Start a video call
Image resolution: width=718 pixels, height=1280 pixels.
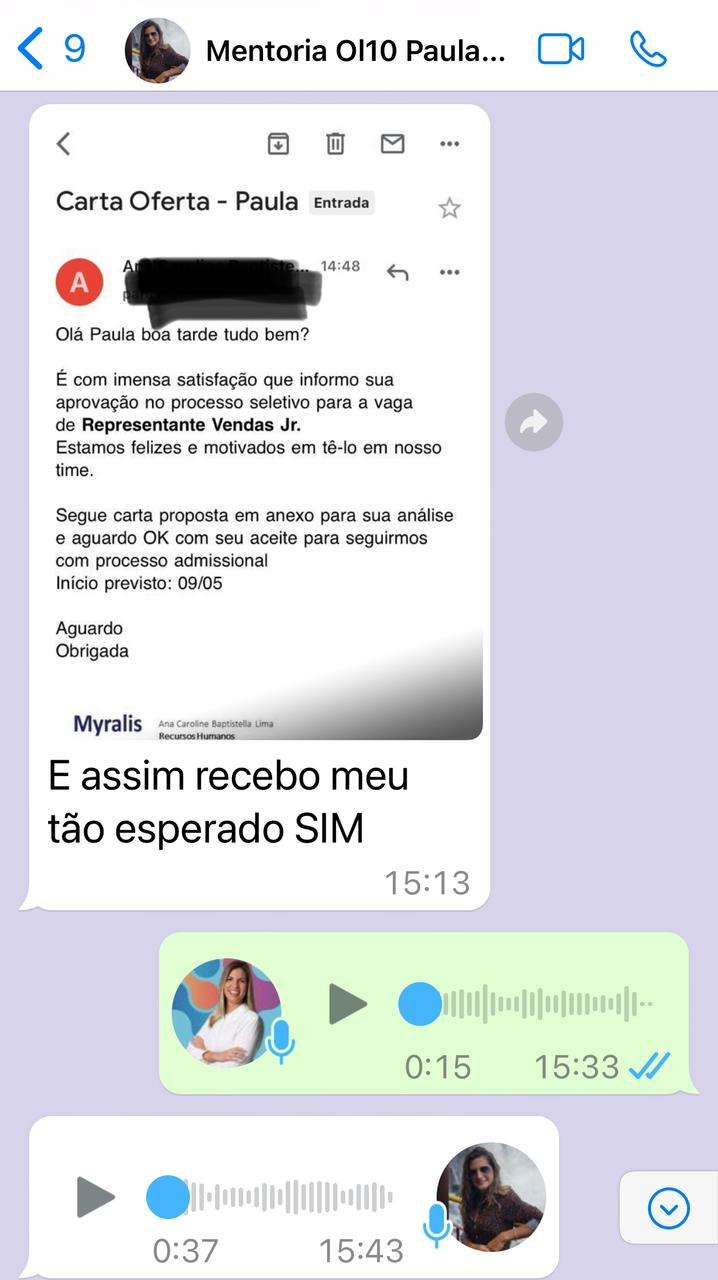pos(561,49)
